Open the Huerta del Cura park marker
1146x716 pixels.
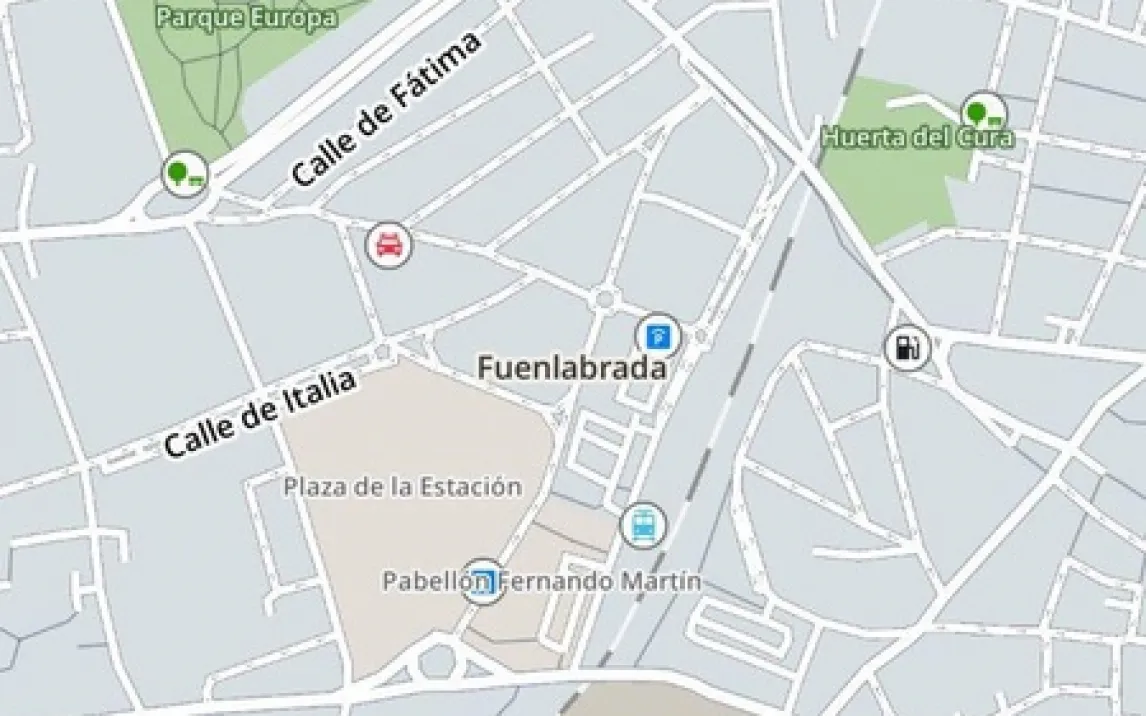(983, 112)
